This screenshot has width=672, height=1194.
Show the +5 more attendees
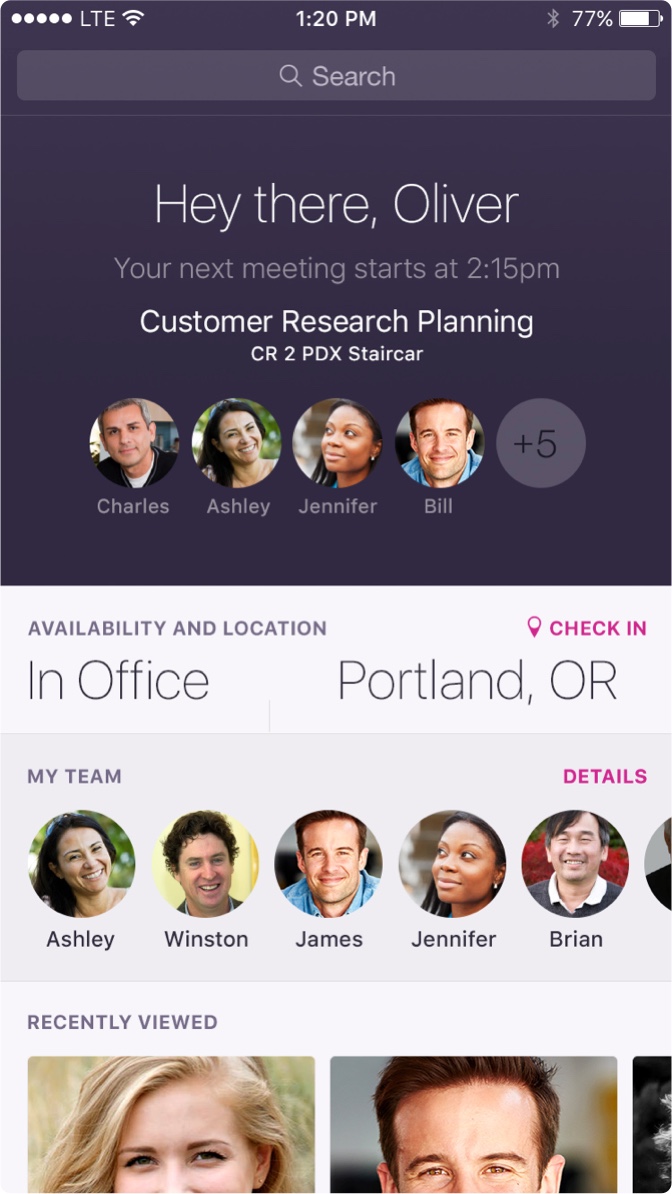pyautogui.click(x=540, y=442)
